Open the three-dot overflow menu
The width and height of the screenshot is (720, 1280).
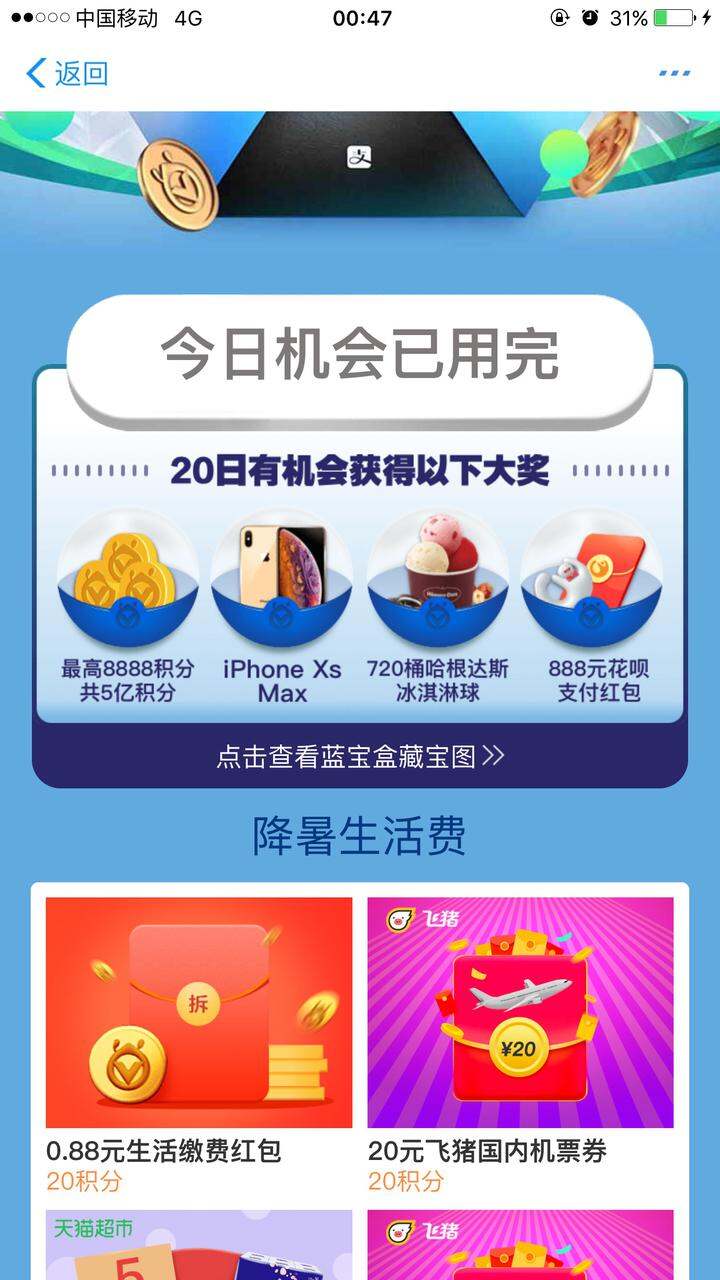[x=675, y=73]
